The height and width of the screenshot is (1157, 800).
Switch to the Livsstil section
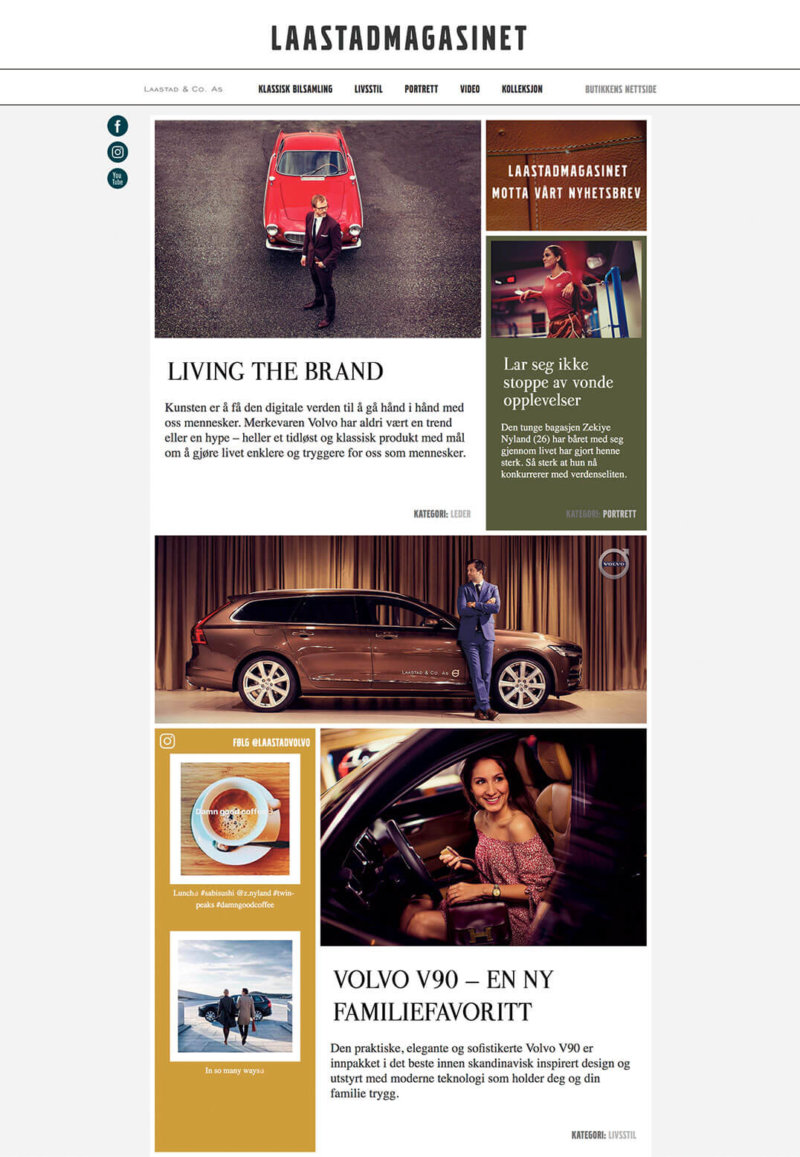pos(370,89)
